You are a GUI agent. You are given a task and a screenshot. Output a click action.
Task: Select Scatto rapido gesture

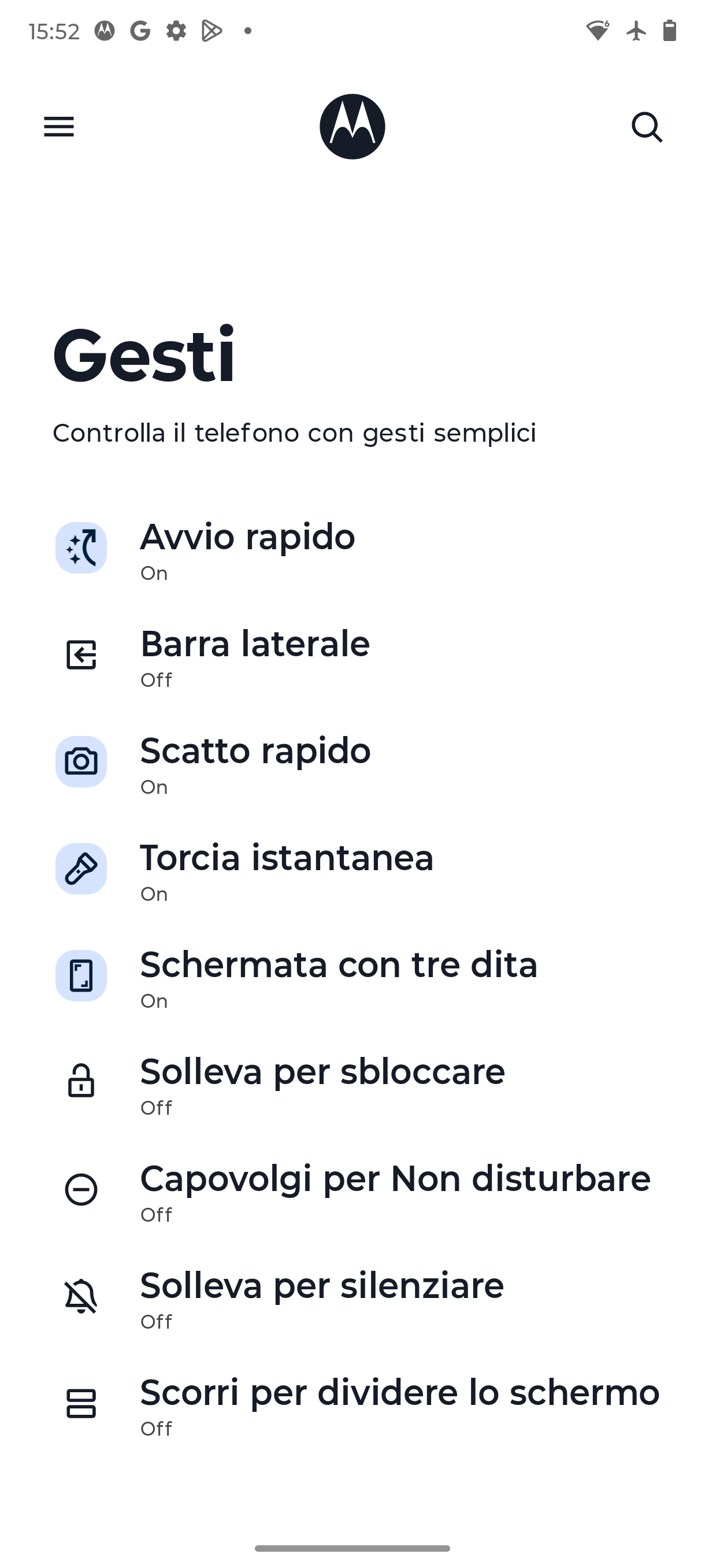coord(352,763)
